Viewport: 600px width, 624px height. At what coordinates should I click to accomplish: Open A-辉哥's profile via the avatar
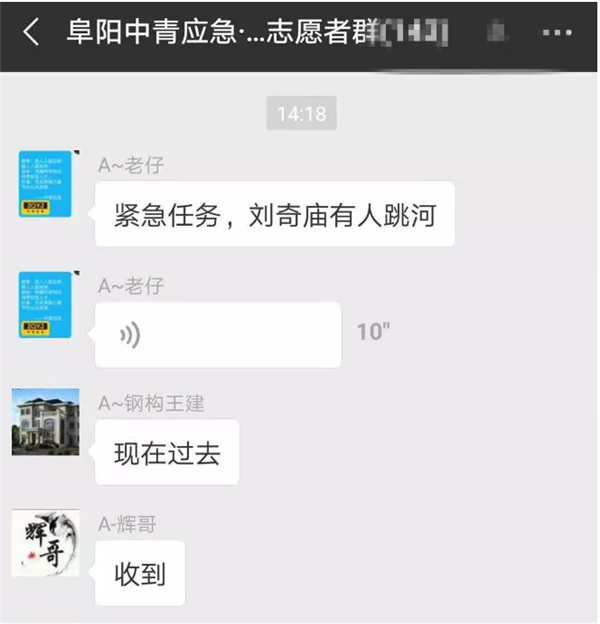click(x=46, y=543)
